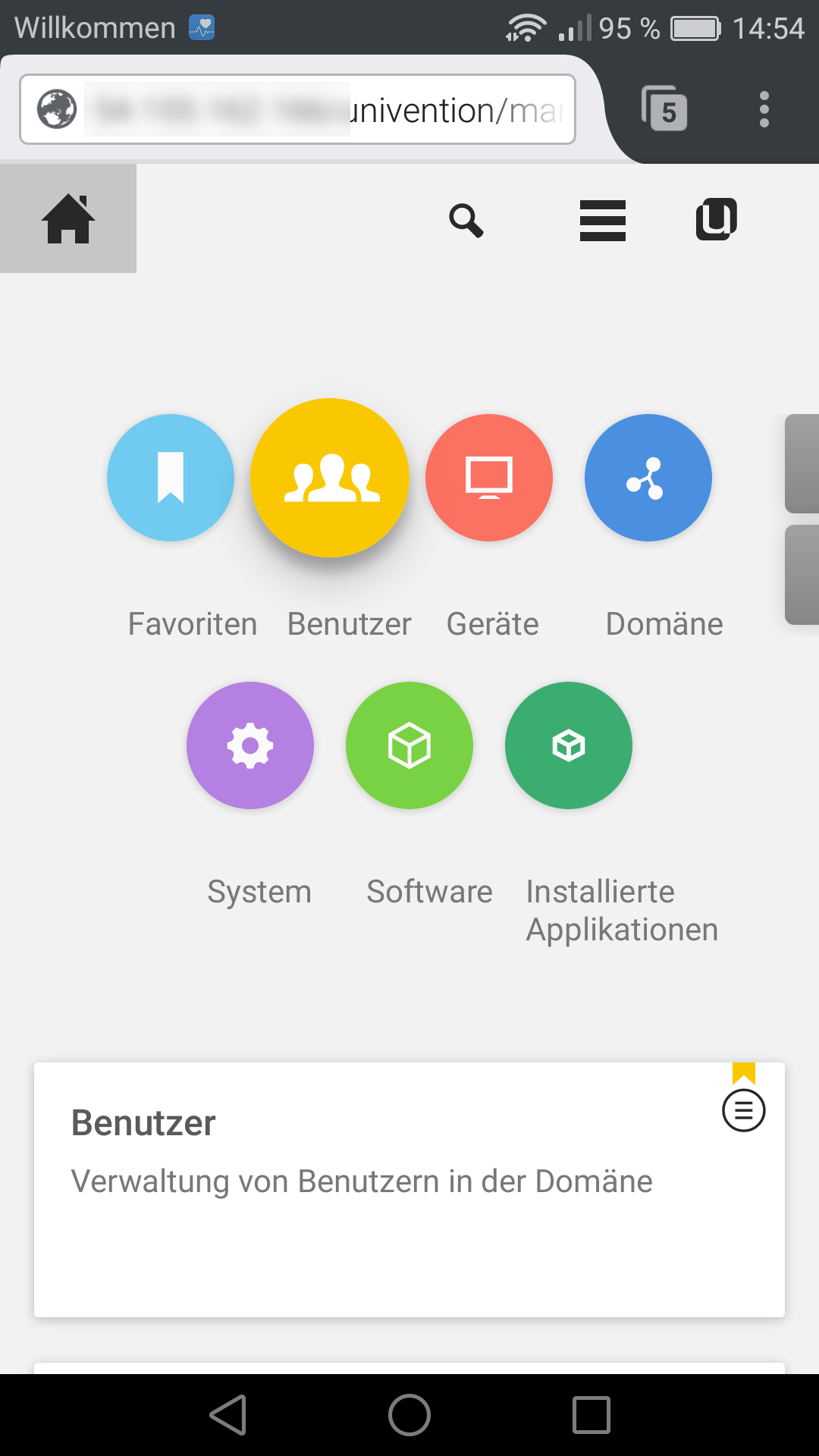Select the Favoriten category
The width and height of the screenshot is (819, 1456).
click(171, 478)
